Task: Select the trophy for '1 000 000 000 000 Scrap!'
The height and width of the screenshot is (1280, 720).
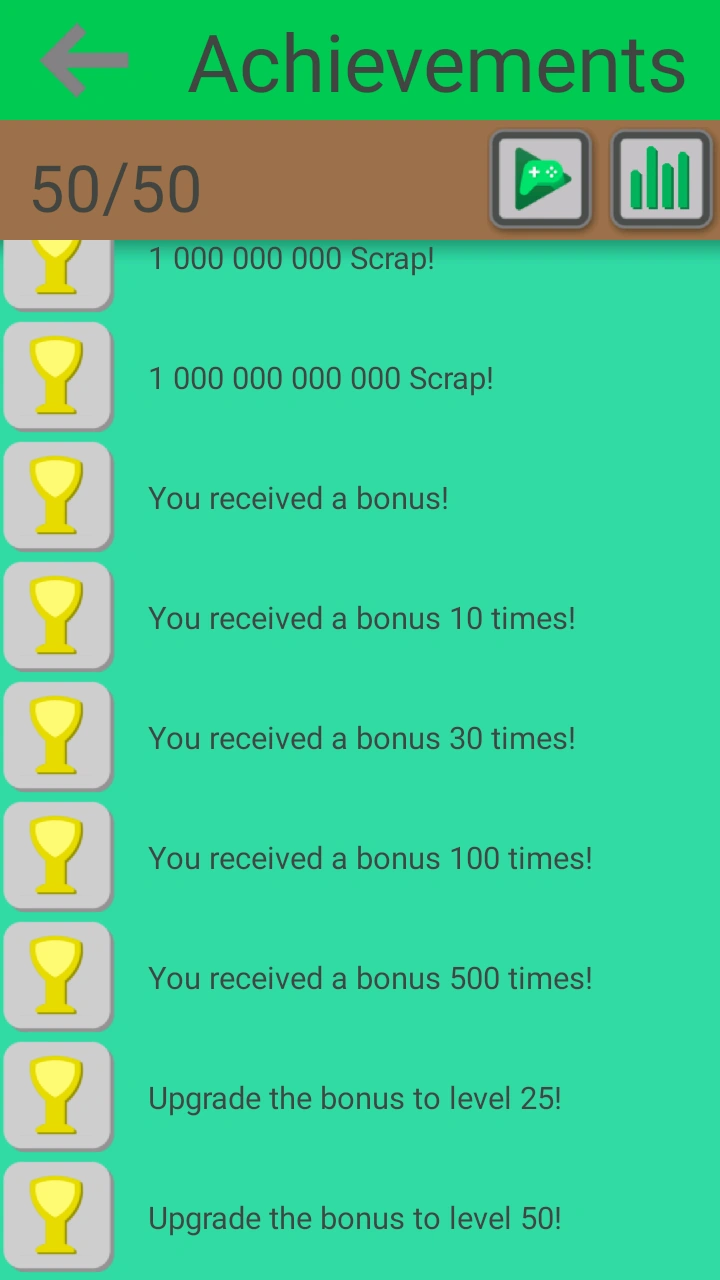Action: (57, 377)
